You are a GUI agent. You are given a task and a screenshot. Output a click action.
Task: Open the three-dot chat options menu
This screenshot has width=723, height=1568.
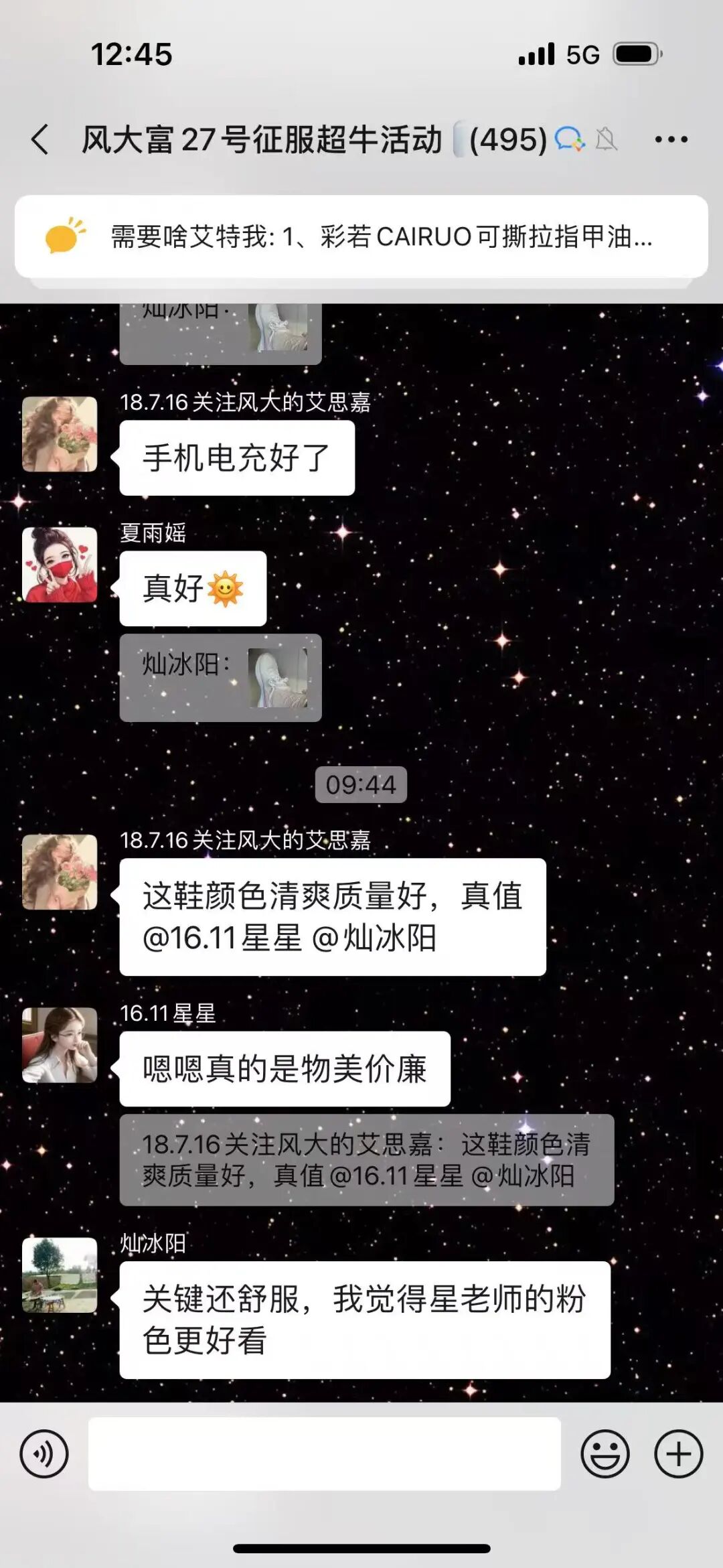[x=671, y=140]
